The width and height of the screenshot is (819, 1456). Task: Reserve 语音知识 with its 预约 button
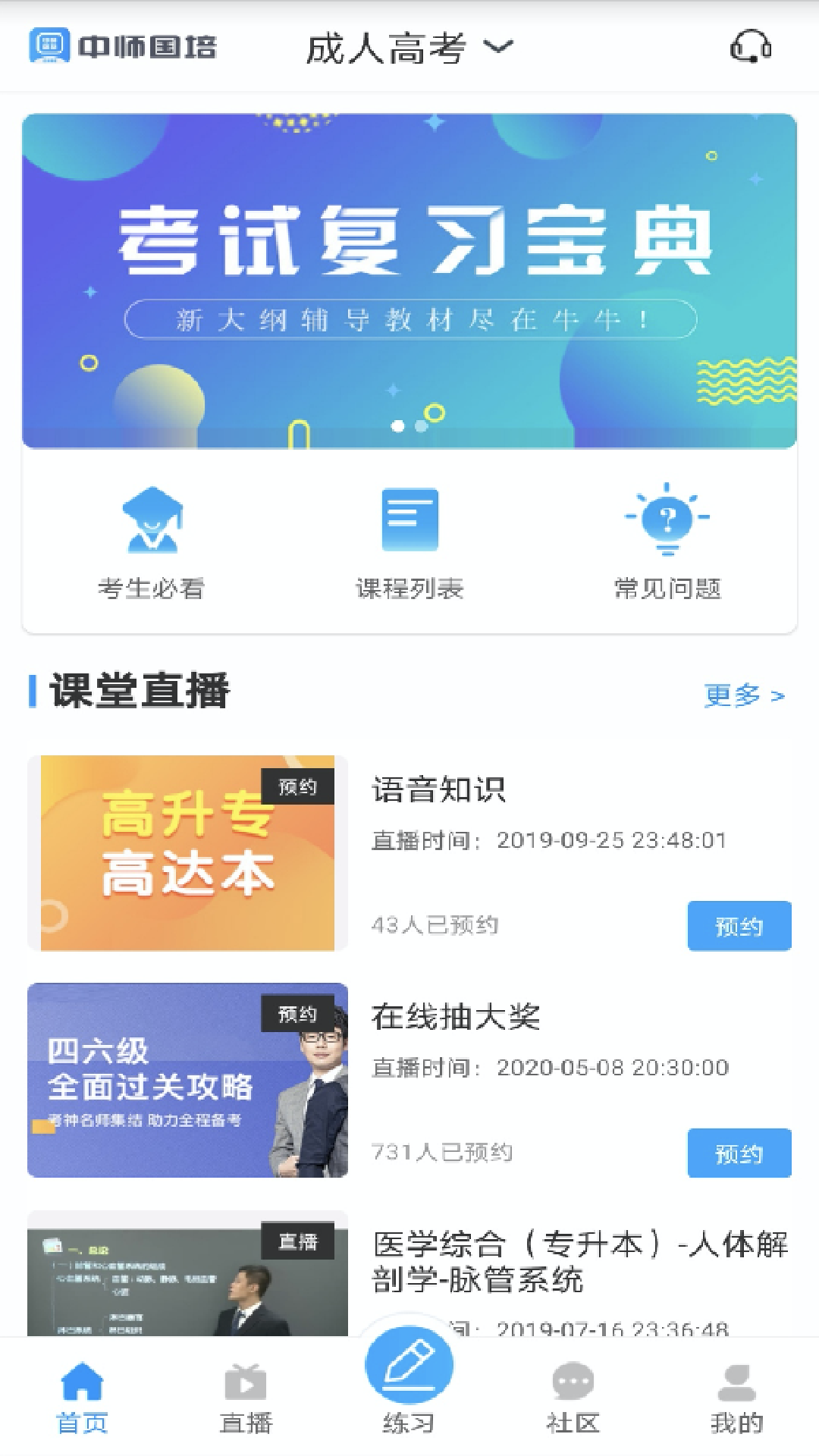point(739,926)
